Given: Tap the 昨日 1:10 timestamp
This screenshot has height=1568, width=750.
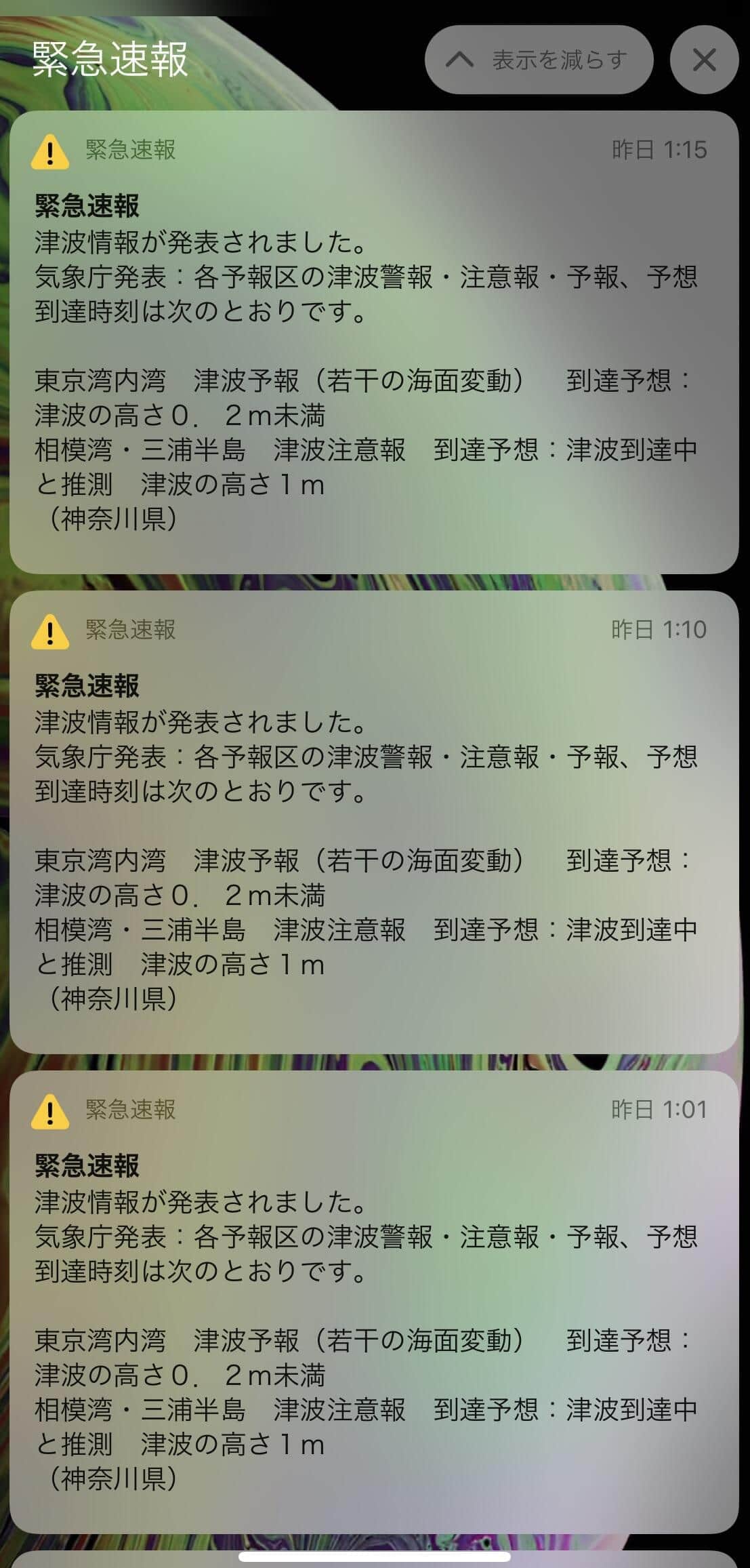Looking at the screenshot, I should pyautogui.click(x=661, y=630).
